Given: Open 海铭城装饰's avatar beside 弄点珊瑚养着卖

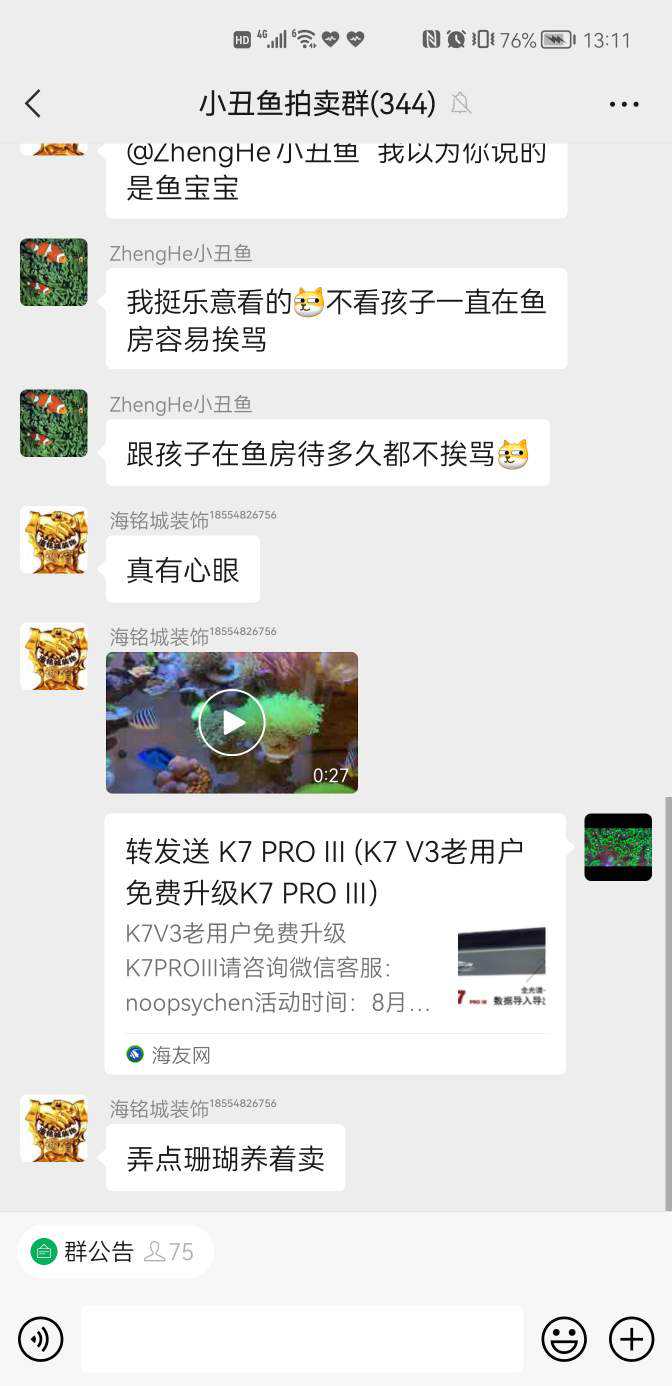Looking at the screenshot, I should pos(54,1128).
